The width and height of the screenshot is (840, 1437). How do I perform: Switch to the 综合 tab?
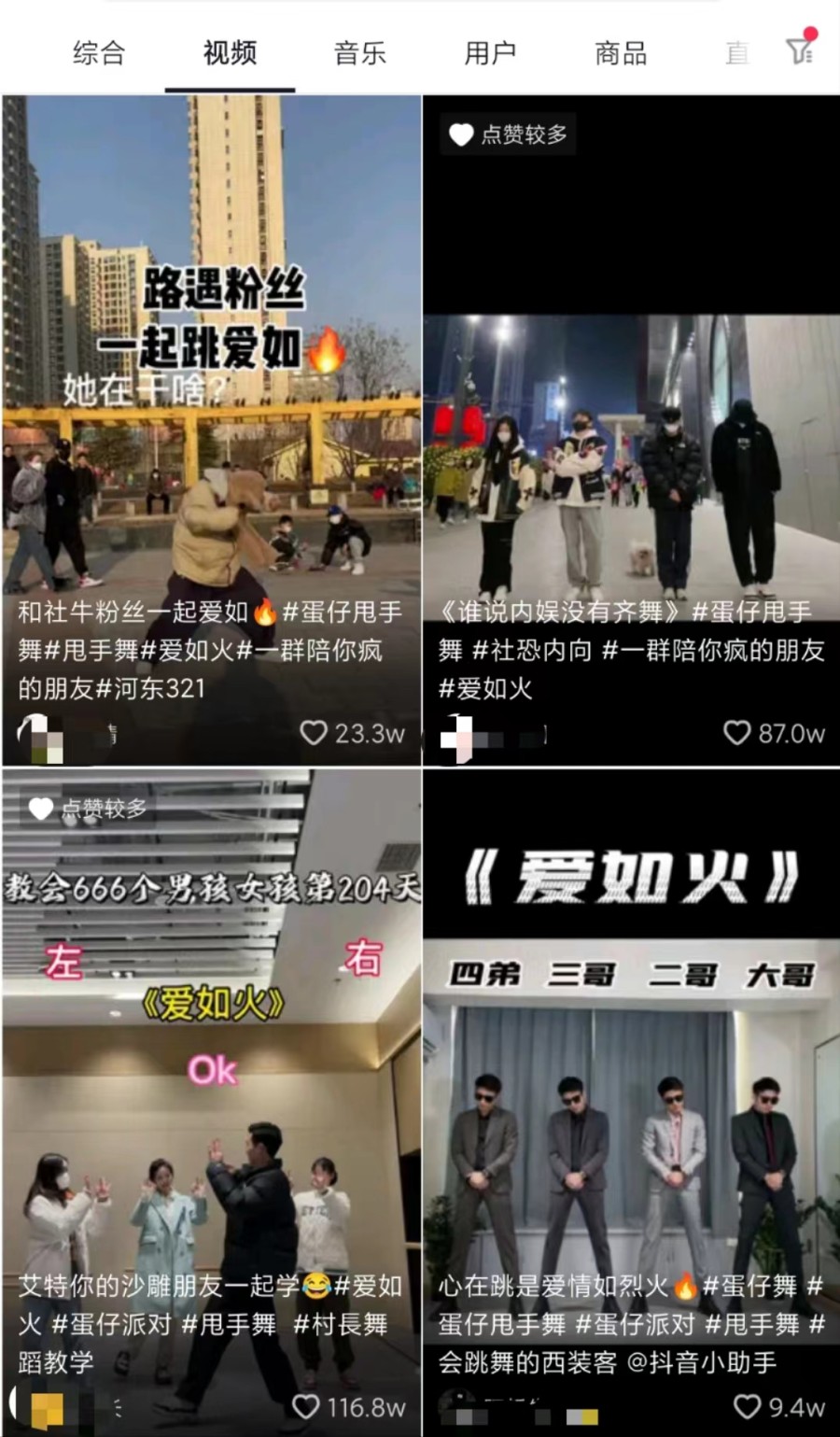pyautogui.click(x=99, y=53)
